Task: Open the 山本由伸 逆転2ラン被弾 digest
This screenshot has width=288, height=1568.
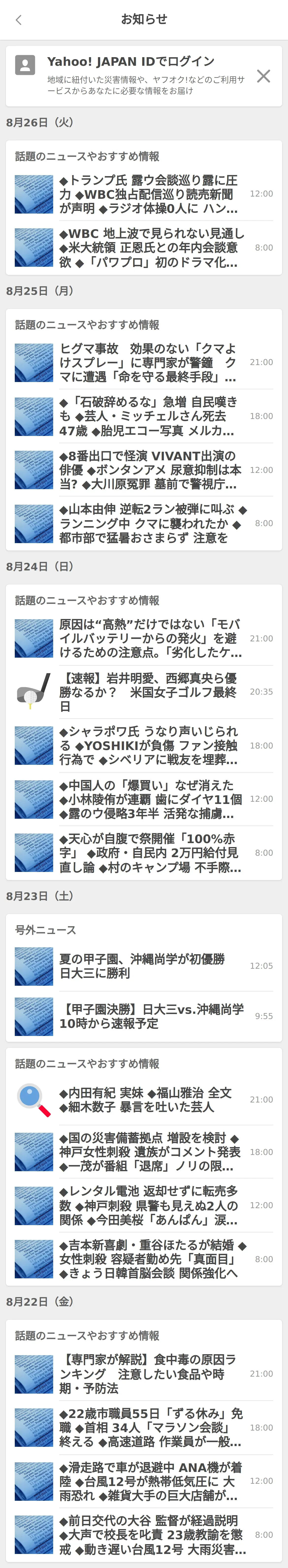Action: (149, 523)
